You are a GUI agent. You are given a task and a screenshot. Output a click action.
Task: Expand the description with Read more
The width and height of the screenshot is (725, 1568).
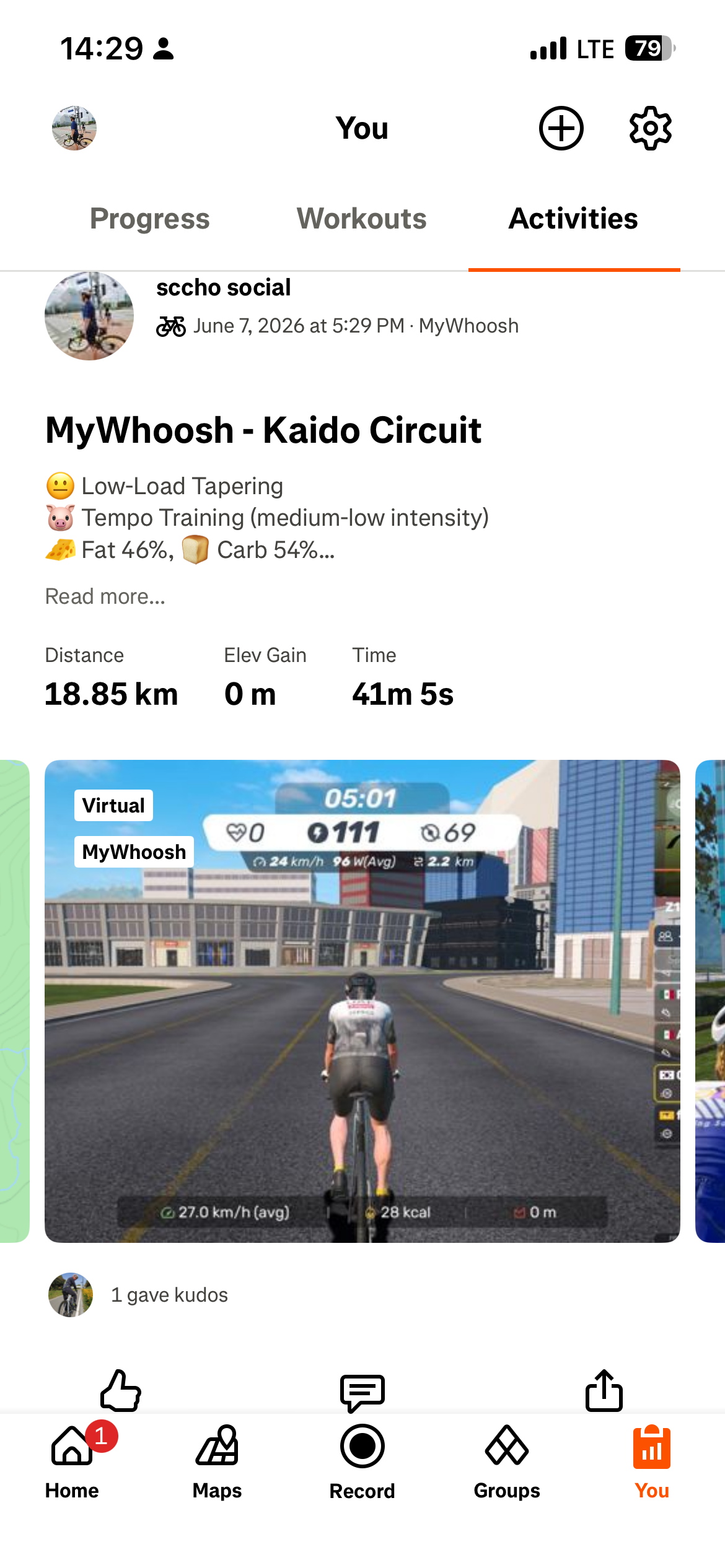coord(105,596)
